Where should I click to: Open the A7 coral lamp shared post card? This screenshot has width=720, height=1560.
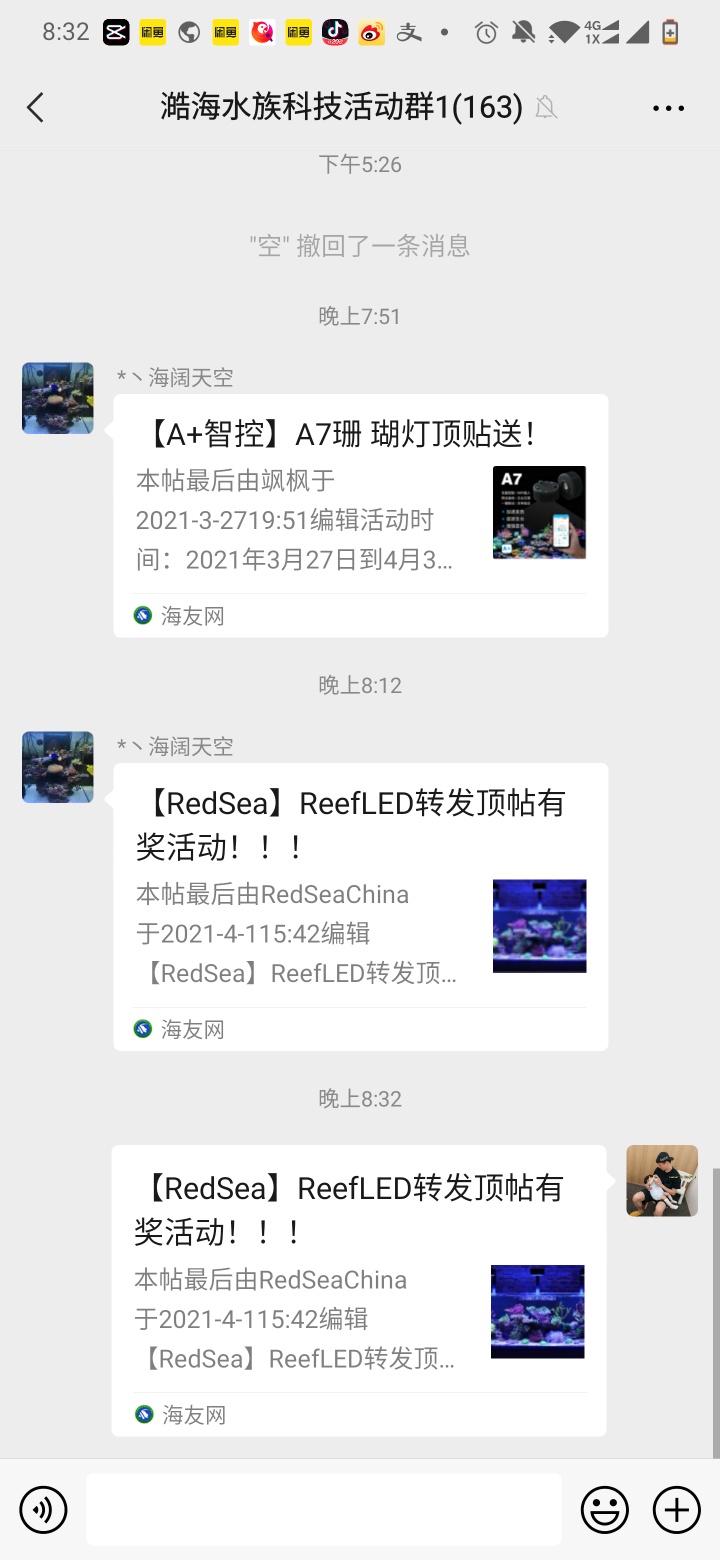(360, 515)
